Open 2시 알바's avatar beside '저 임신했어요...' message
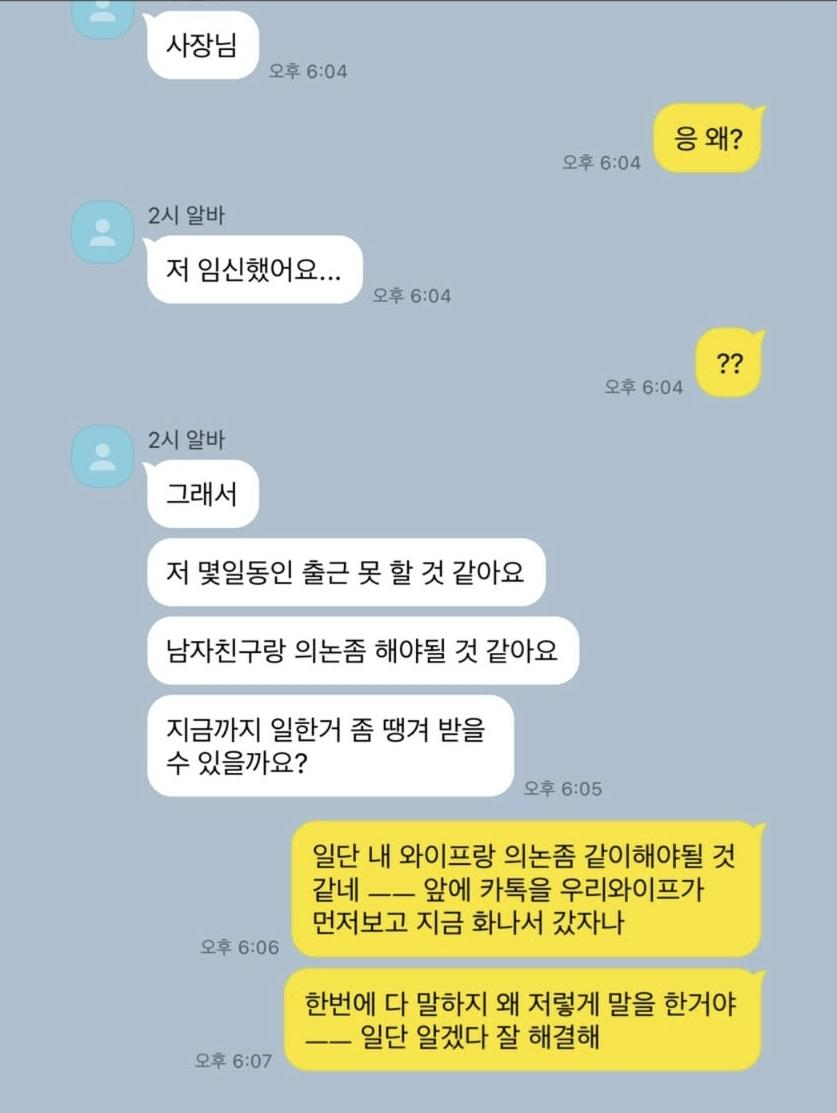The width and height of the screenshot is (837, 1113). (102, 232)
